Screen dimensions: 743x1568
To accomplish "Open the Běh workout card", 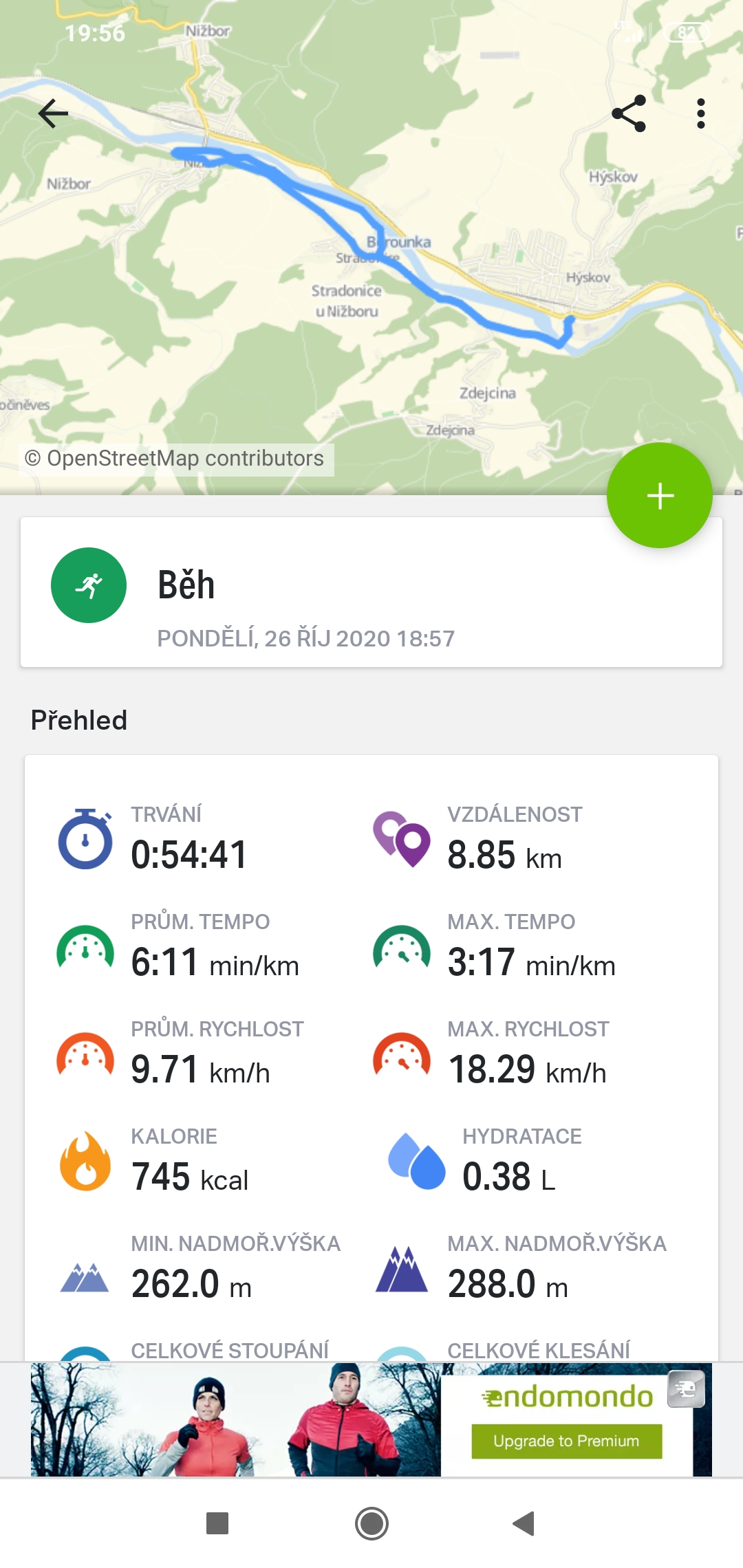I will click(371, 592).
